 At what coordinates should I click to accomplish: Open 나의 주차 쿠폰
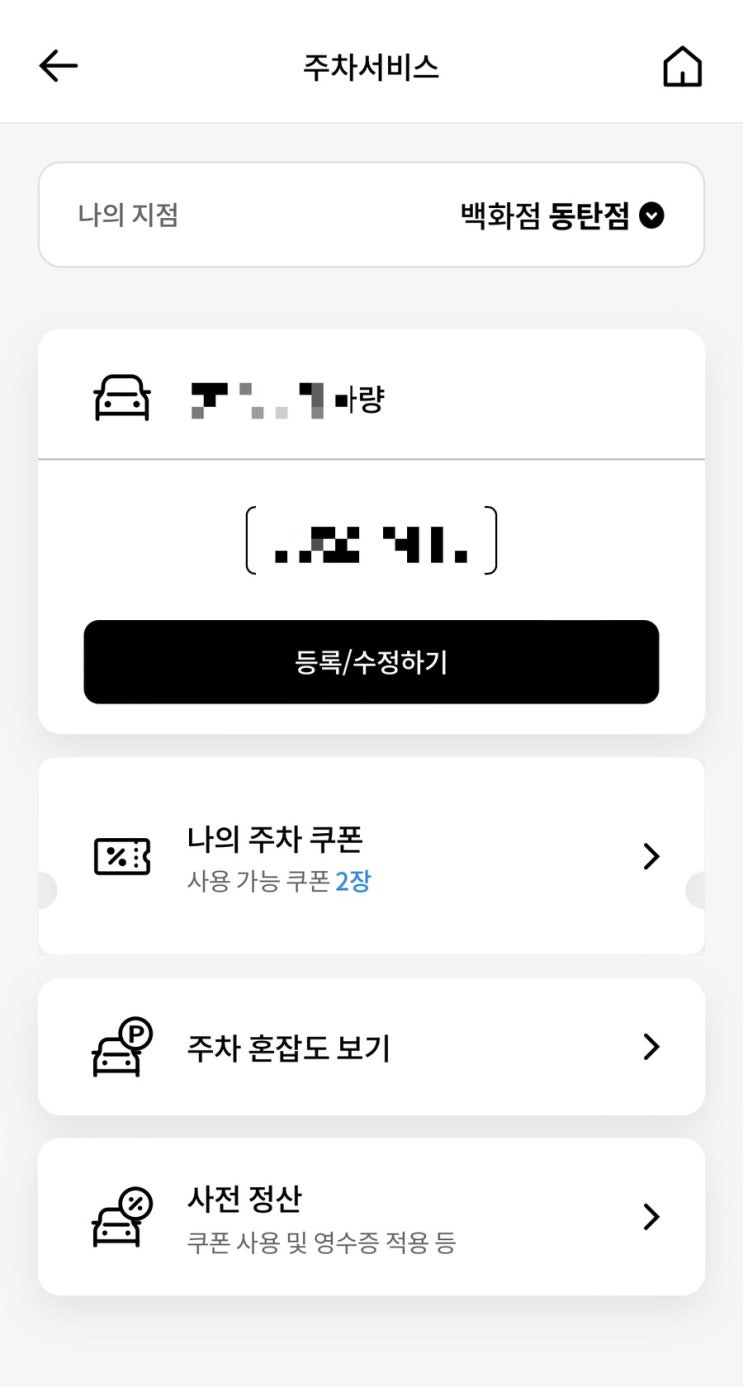[x=371, y=856]
